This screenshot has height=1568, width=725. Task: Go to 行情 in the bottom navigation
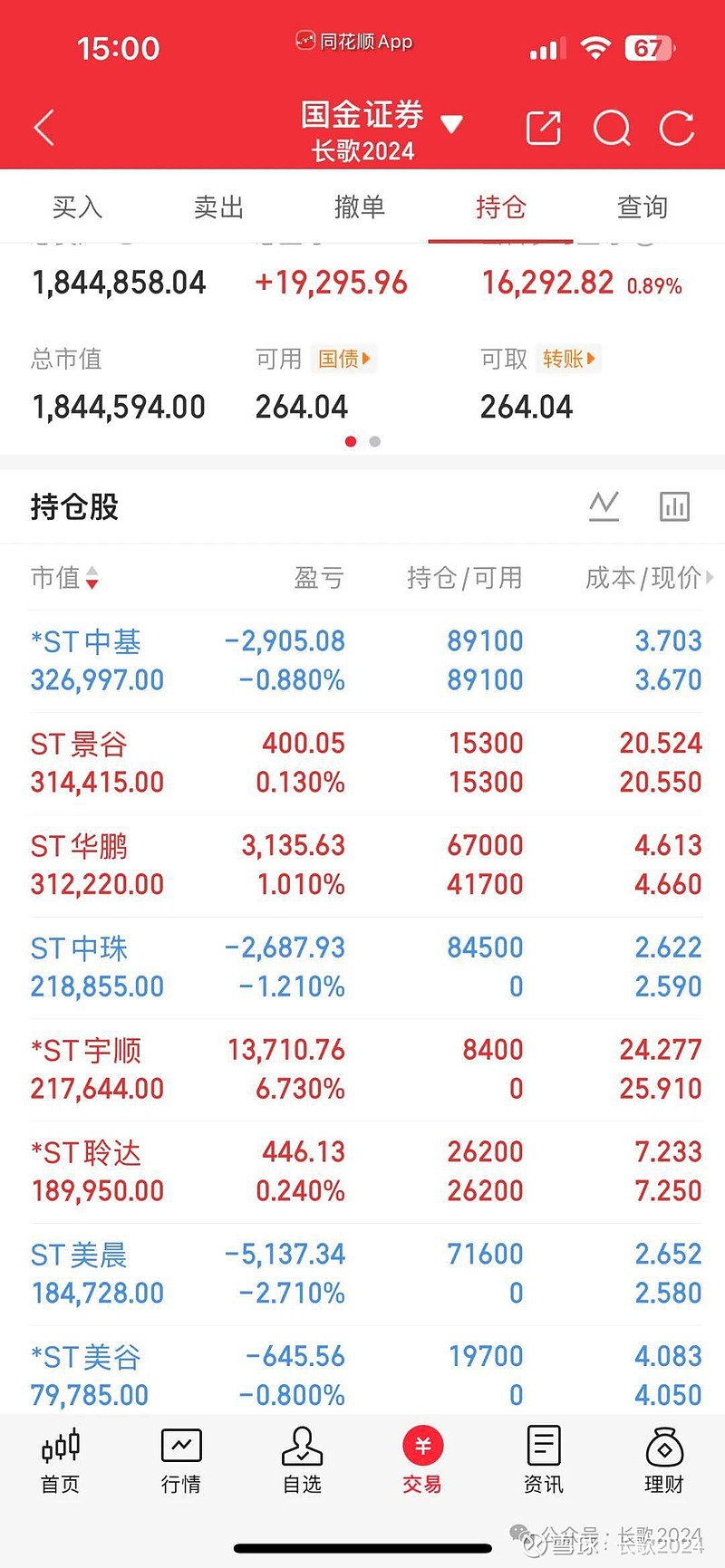pyautogui.click(x=180, y=1458)
